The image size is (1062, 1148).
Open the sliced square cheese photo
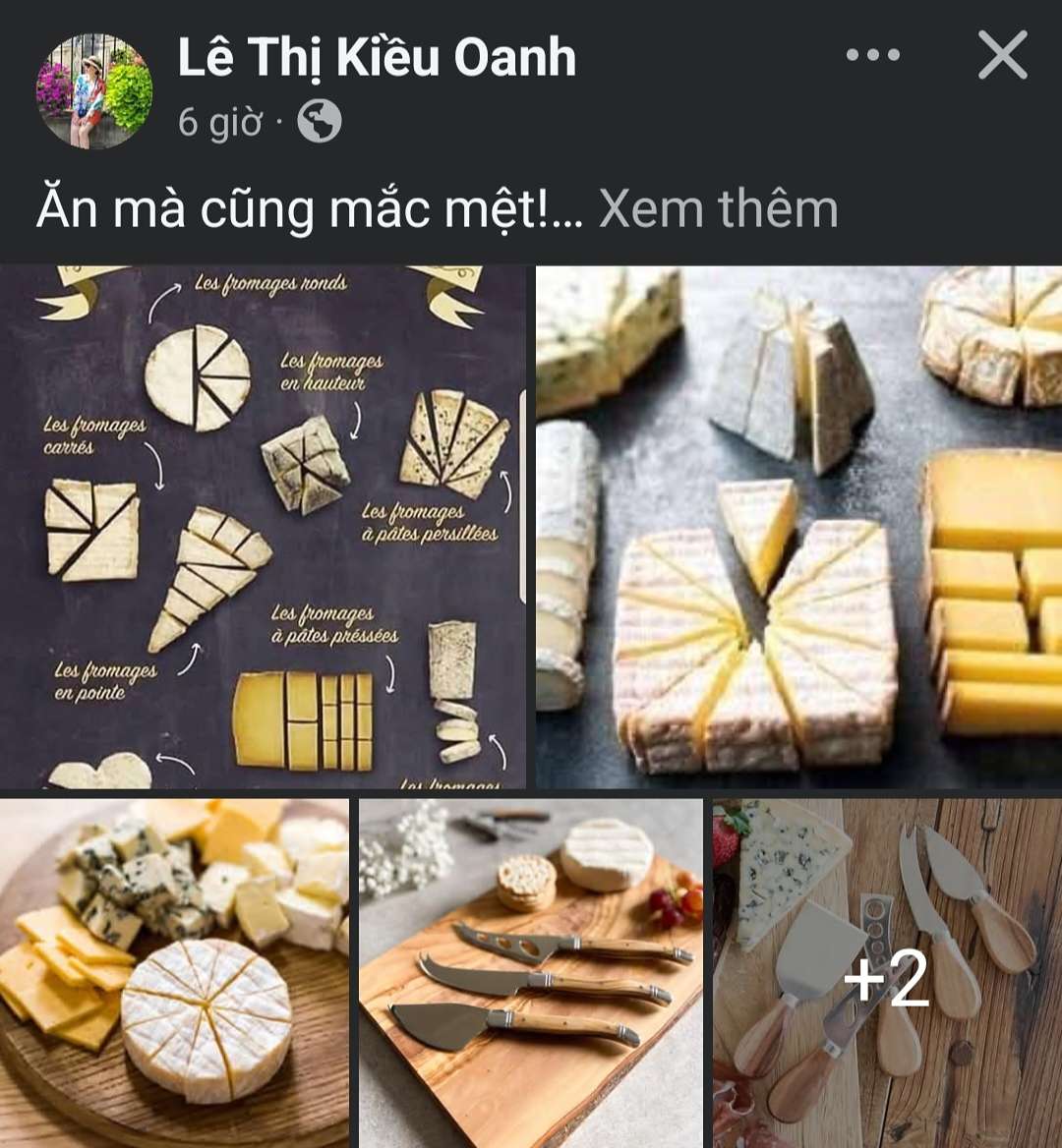798,527
